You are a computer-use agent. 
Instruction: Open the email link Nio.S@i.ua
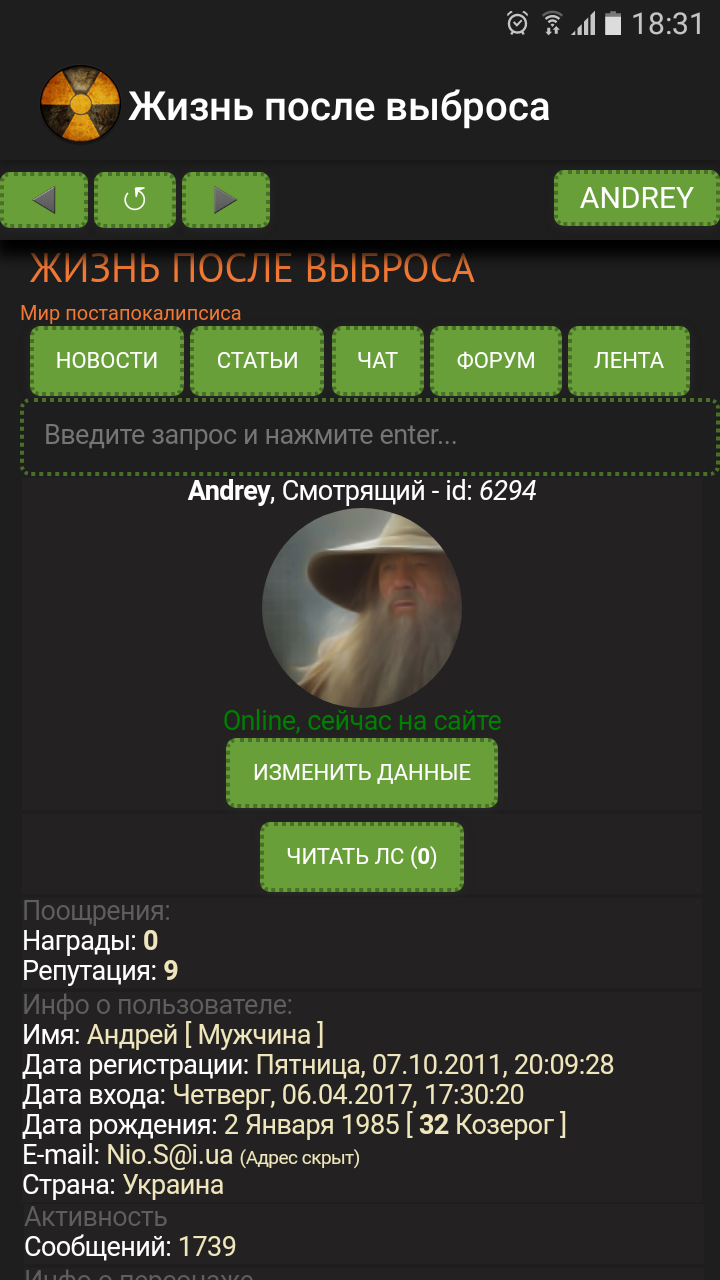169,1155
